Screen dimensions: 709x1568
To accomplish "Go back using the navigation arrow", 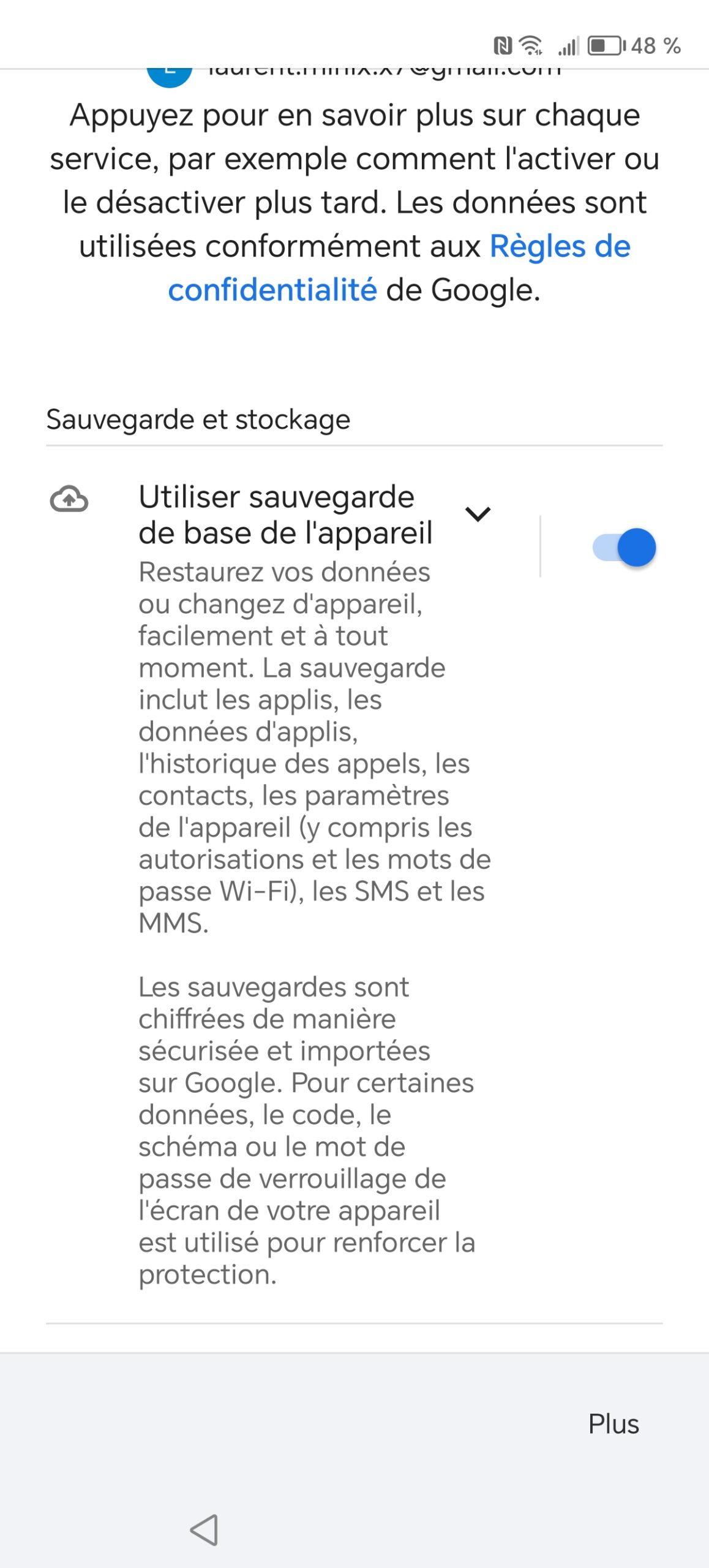I will click(204, 1529).
